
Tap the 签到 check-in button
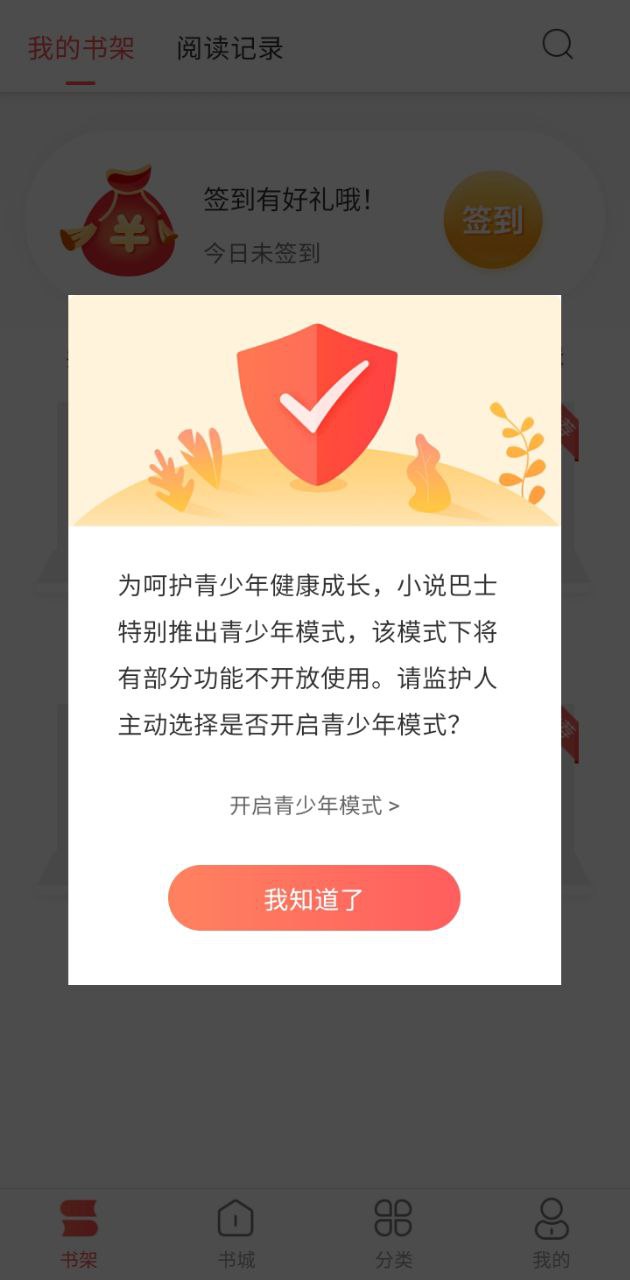click(x=492, y=220)
